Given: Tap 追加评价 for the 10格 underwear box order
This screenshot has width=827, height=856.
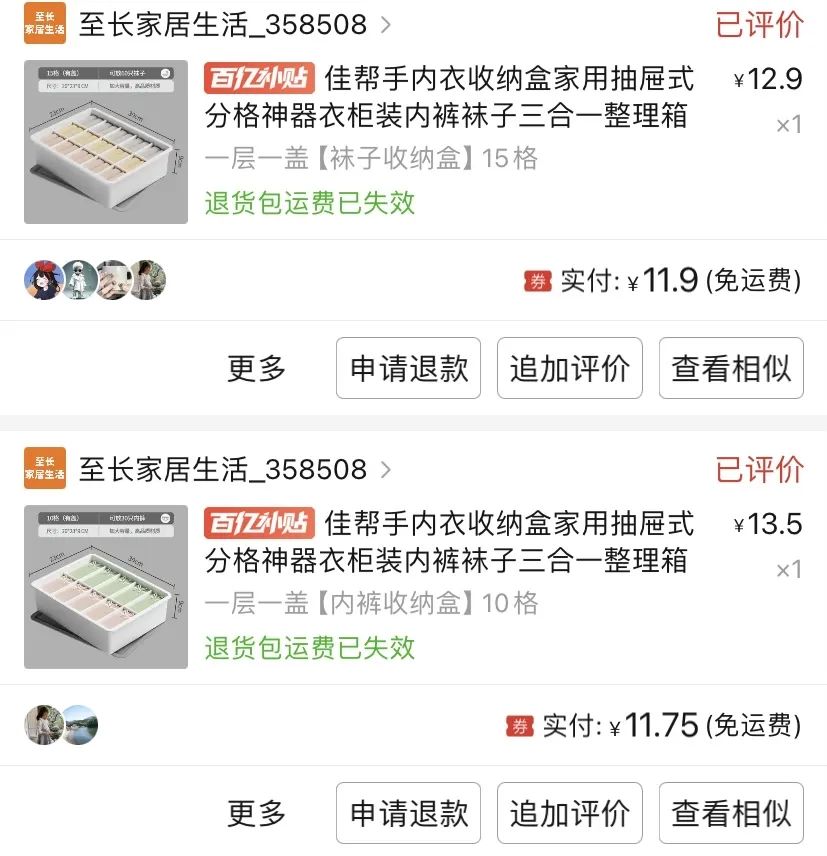Looking at the screenshot, I should pyautogui.click(x=569, y=813).
